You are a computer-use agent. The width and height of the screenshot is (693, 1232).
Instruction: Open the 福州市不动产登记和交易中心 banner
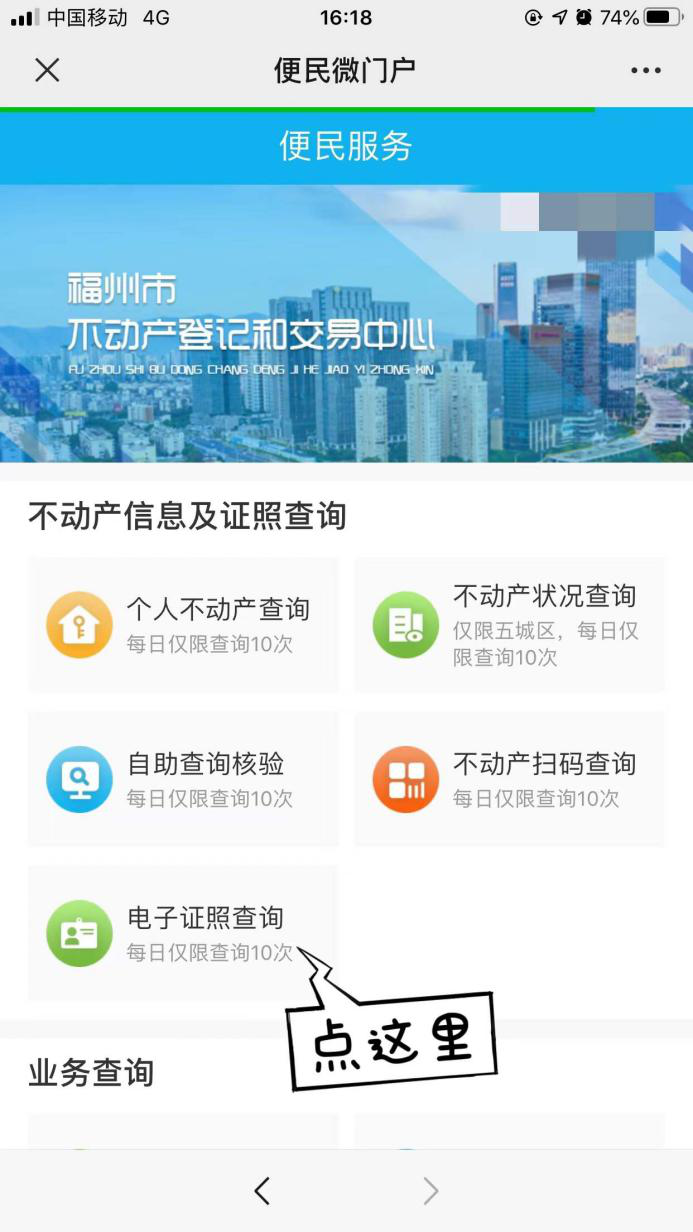(346, 323)
